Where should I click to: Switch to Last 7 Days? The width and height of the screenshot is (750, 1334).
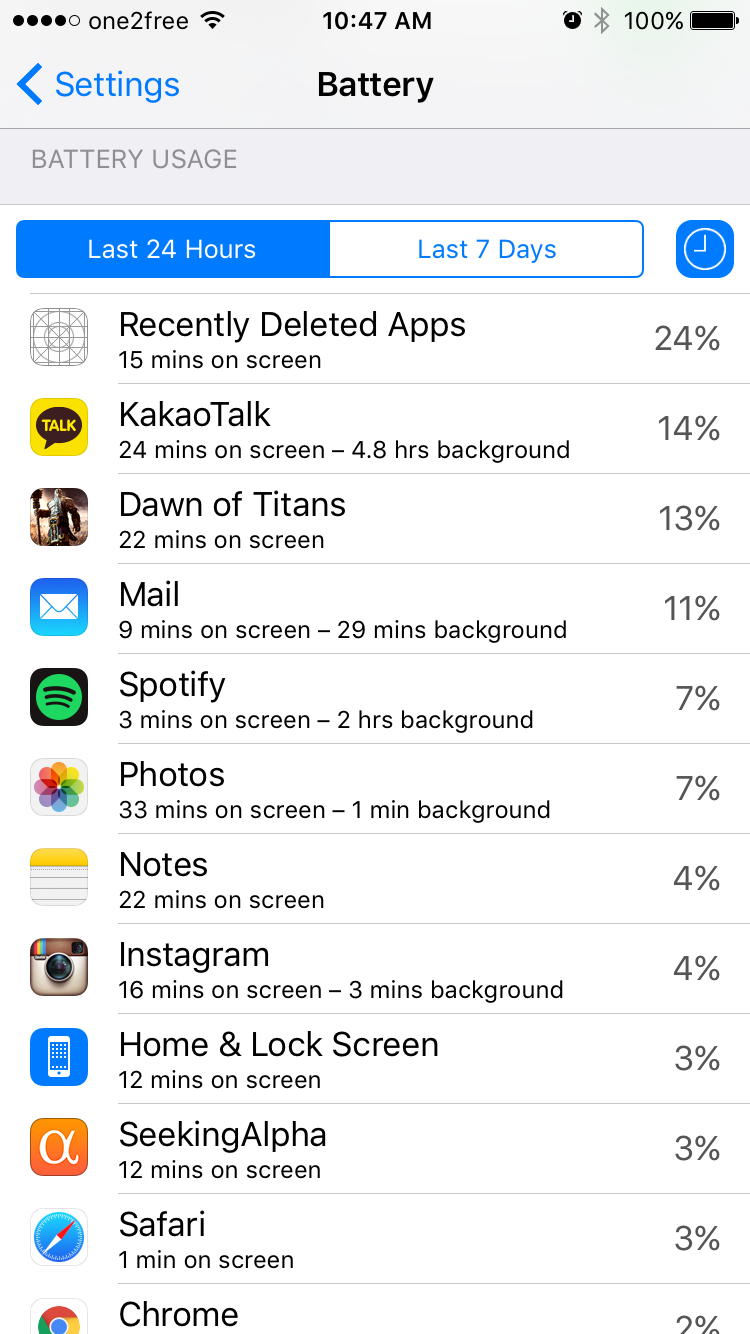pyautogui.click(x=486, y=249)
